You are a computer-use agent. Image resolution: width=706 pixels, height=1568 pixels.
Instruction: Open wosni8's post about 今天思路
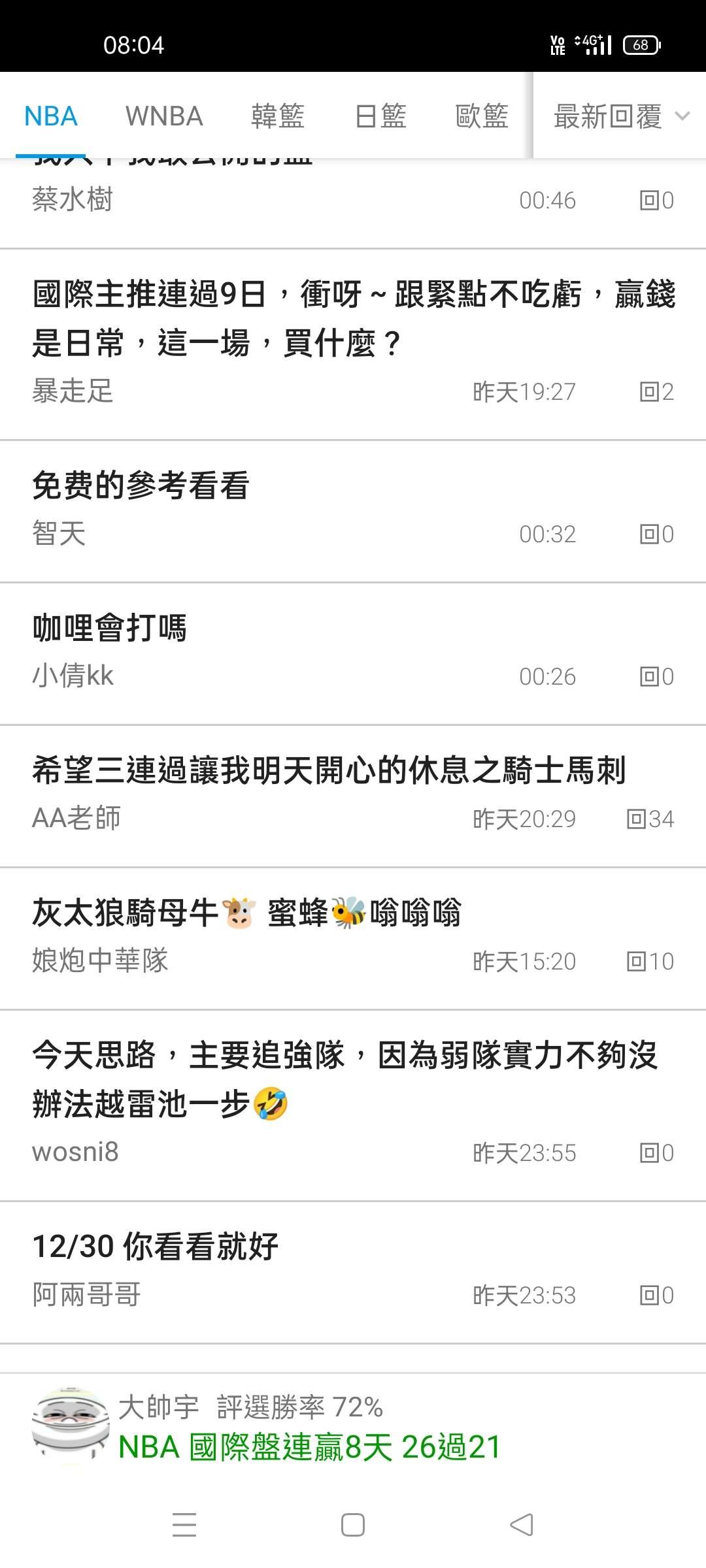(x=353, y=1104)
